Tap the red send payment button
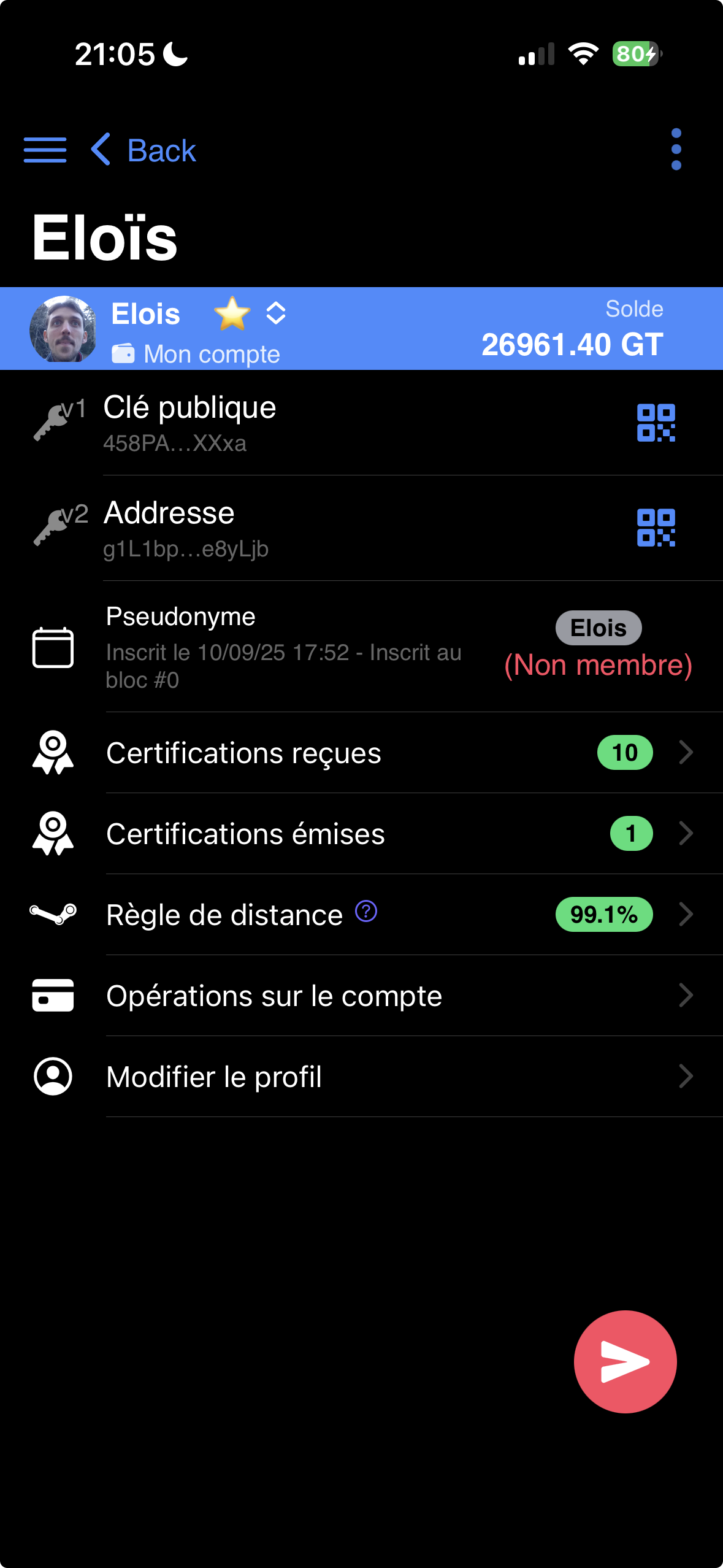723x1568 pixels. (625, 1362)
